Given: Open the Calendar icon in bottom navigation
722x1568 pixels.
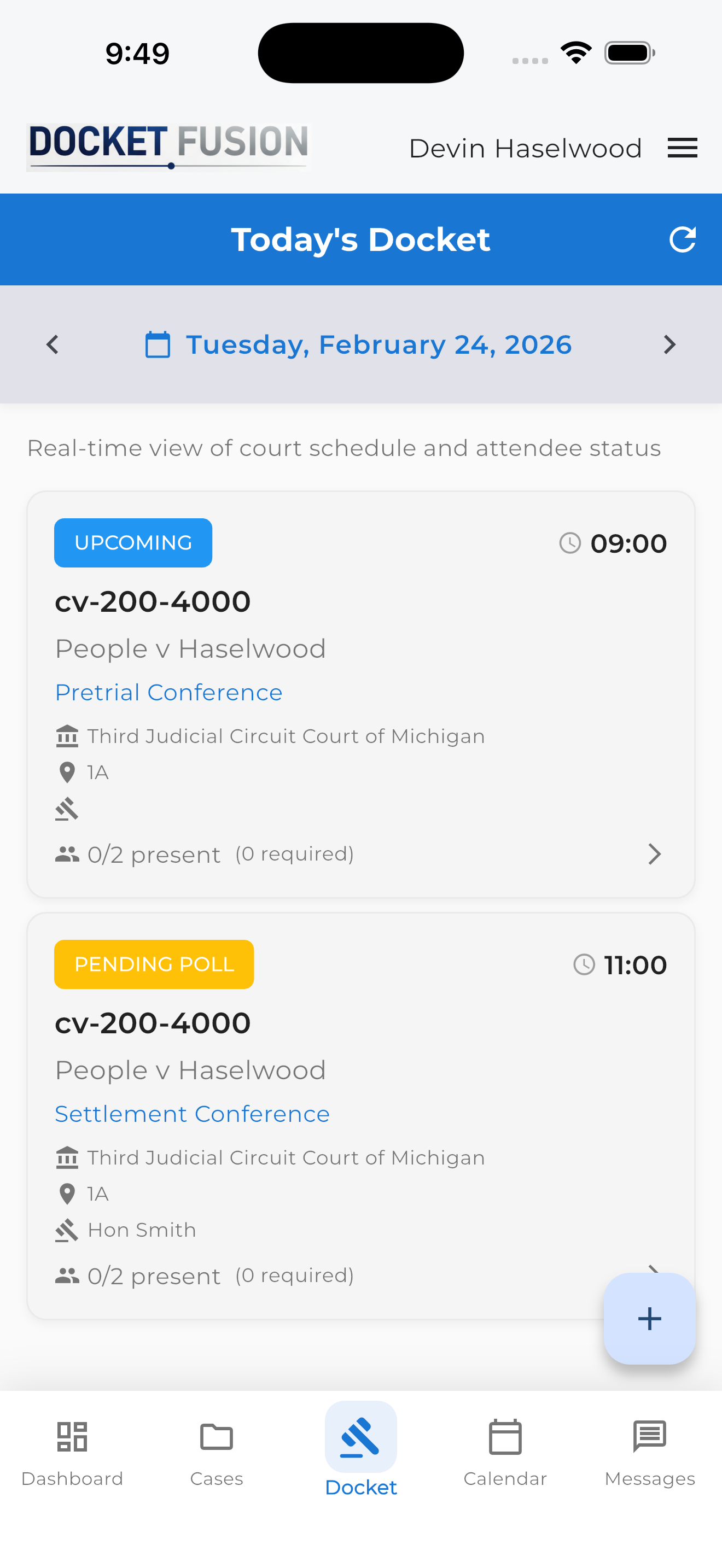Looking at the screenshot, I should (505, 1438).
